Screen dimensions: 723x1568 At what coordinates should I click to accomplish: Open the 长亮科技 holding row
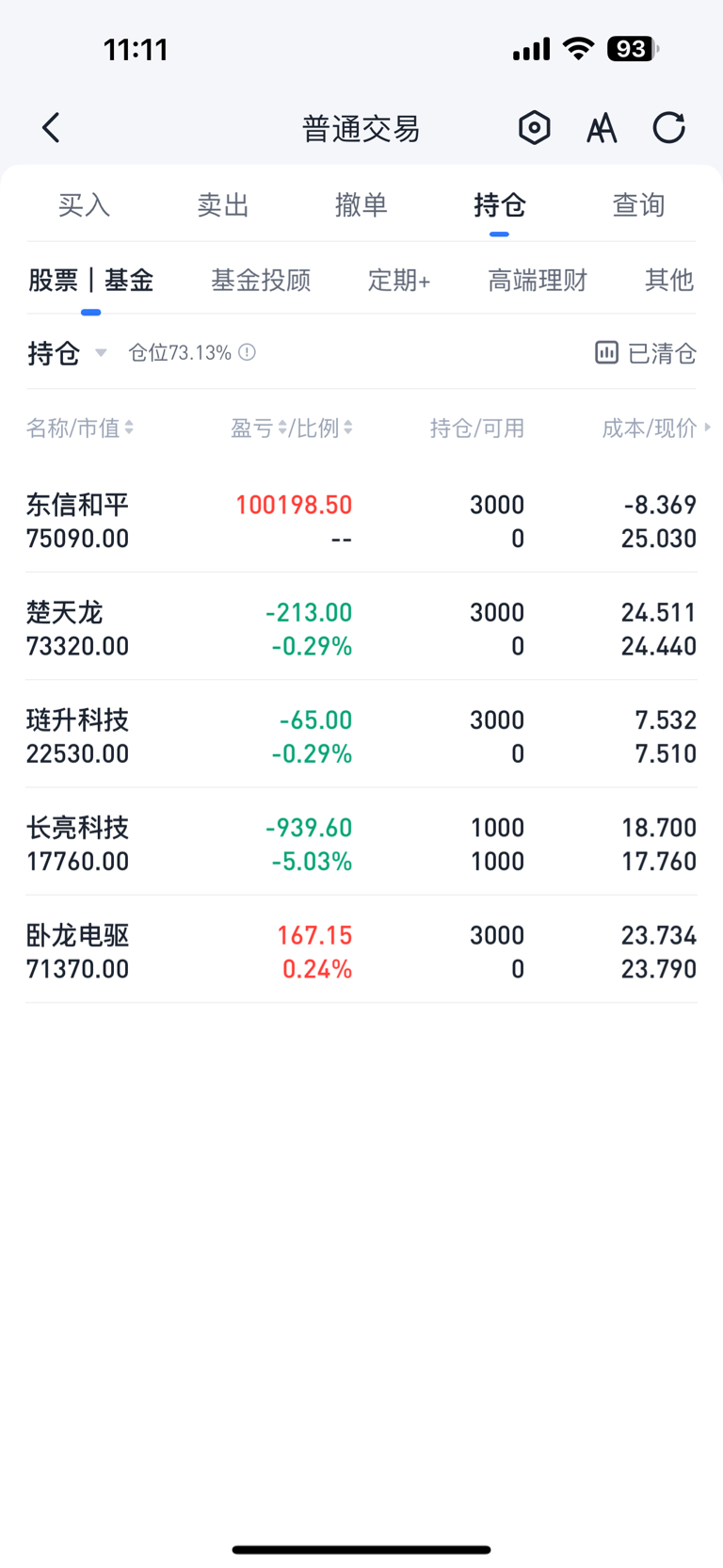(x=361, y=844)
